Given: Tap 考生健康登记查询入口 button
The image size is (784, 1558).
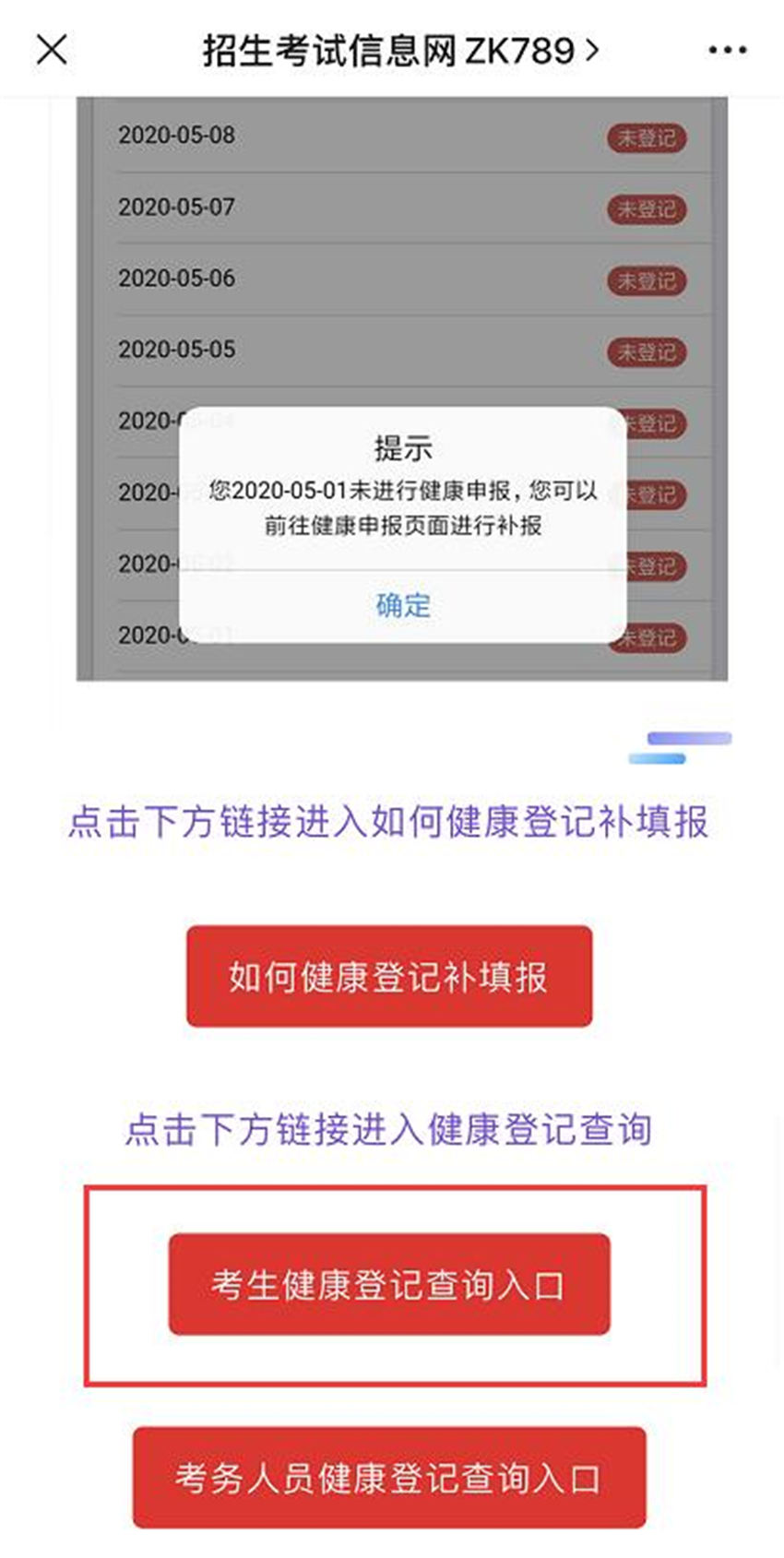Looking at the screenshot, I should [x=388, y=1284].
